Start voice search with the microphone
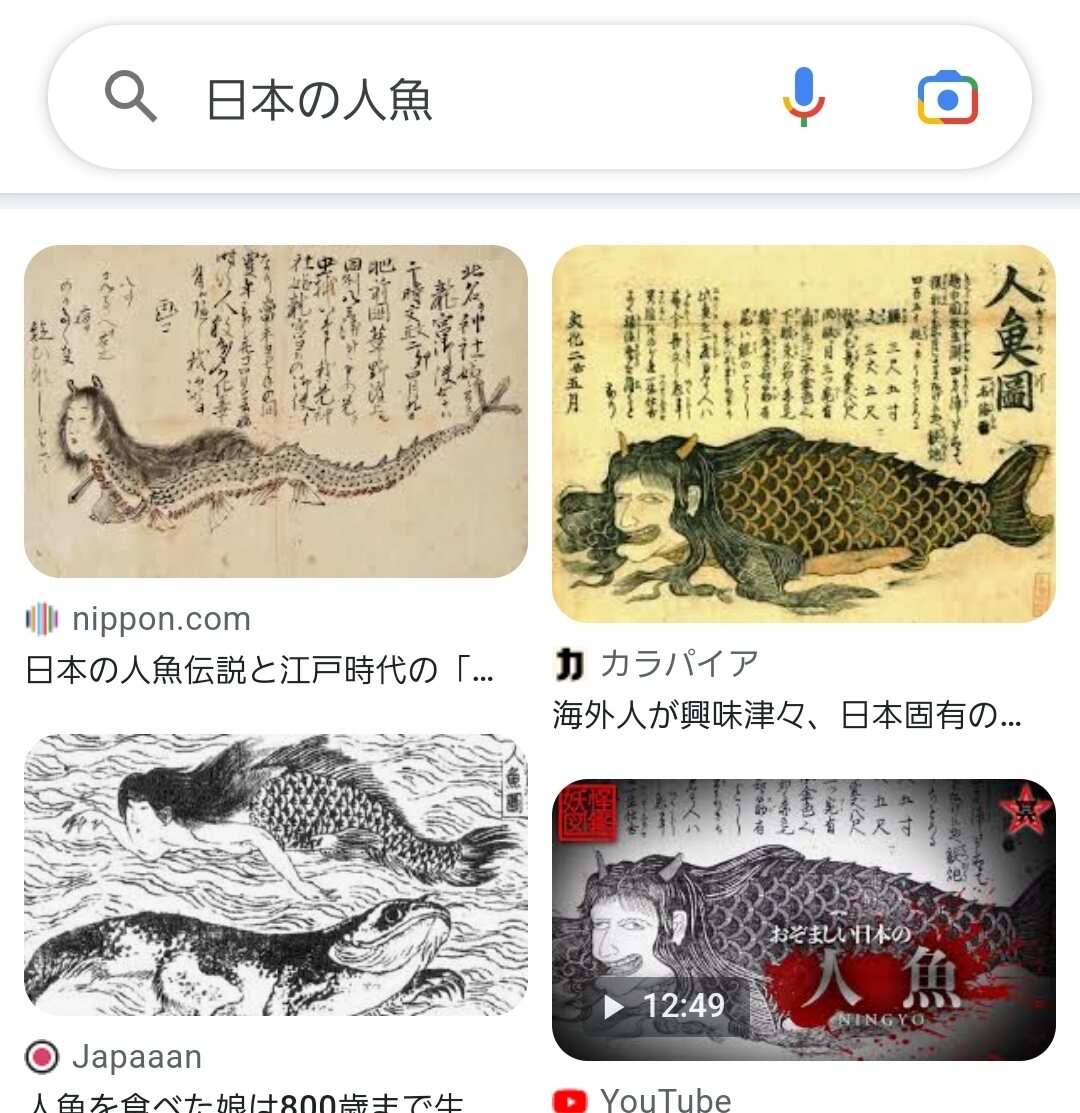1080x1113 pixels. (x=803, y=98)
